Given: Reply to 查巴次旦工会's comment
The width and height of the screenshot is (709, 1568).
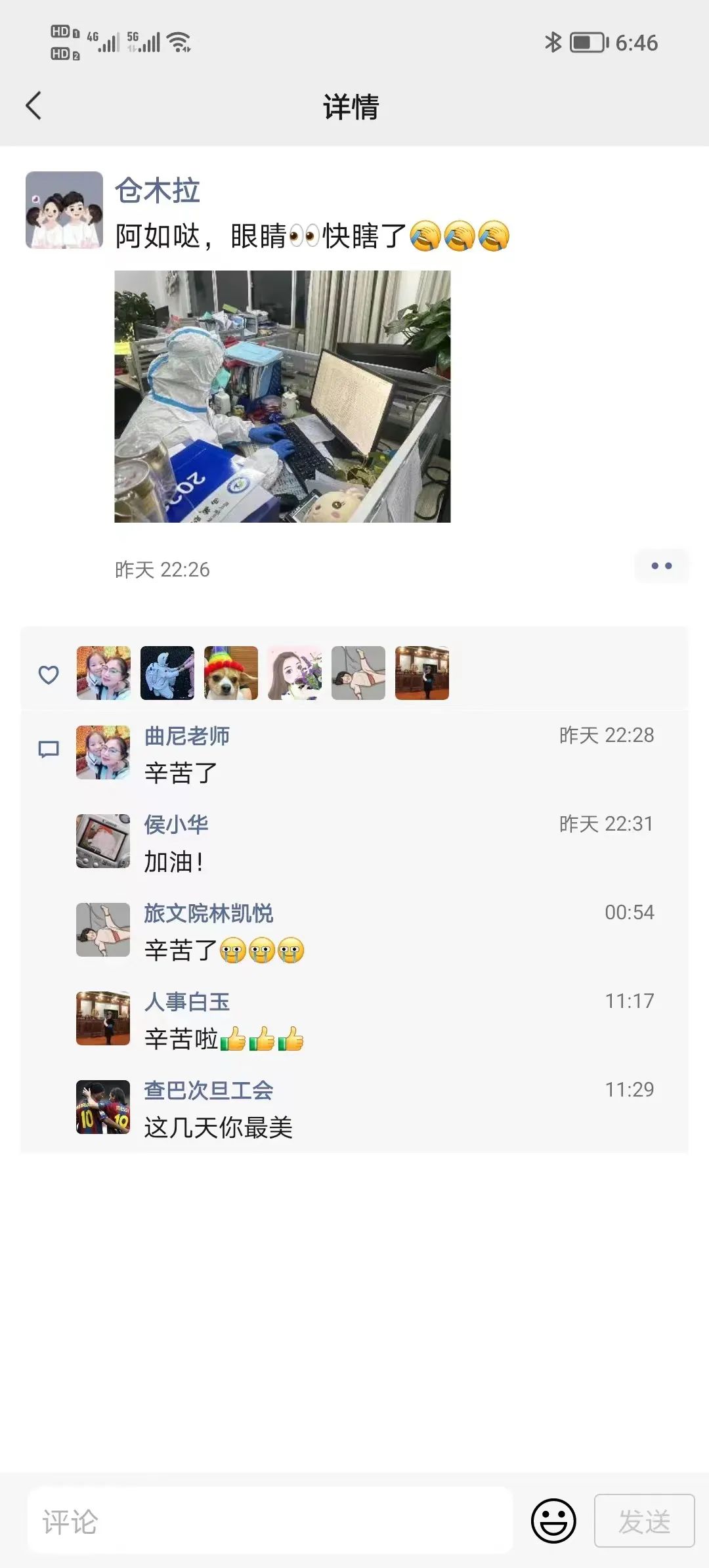Looking at the screenshot, I should 219,1127.
